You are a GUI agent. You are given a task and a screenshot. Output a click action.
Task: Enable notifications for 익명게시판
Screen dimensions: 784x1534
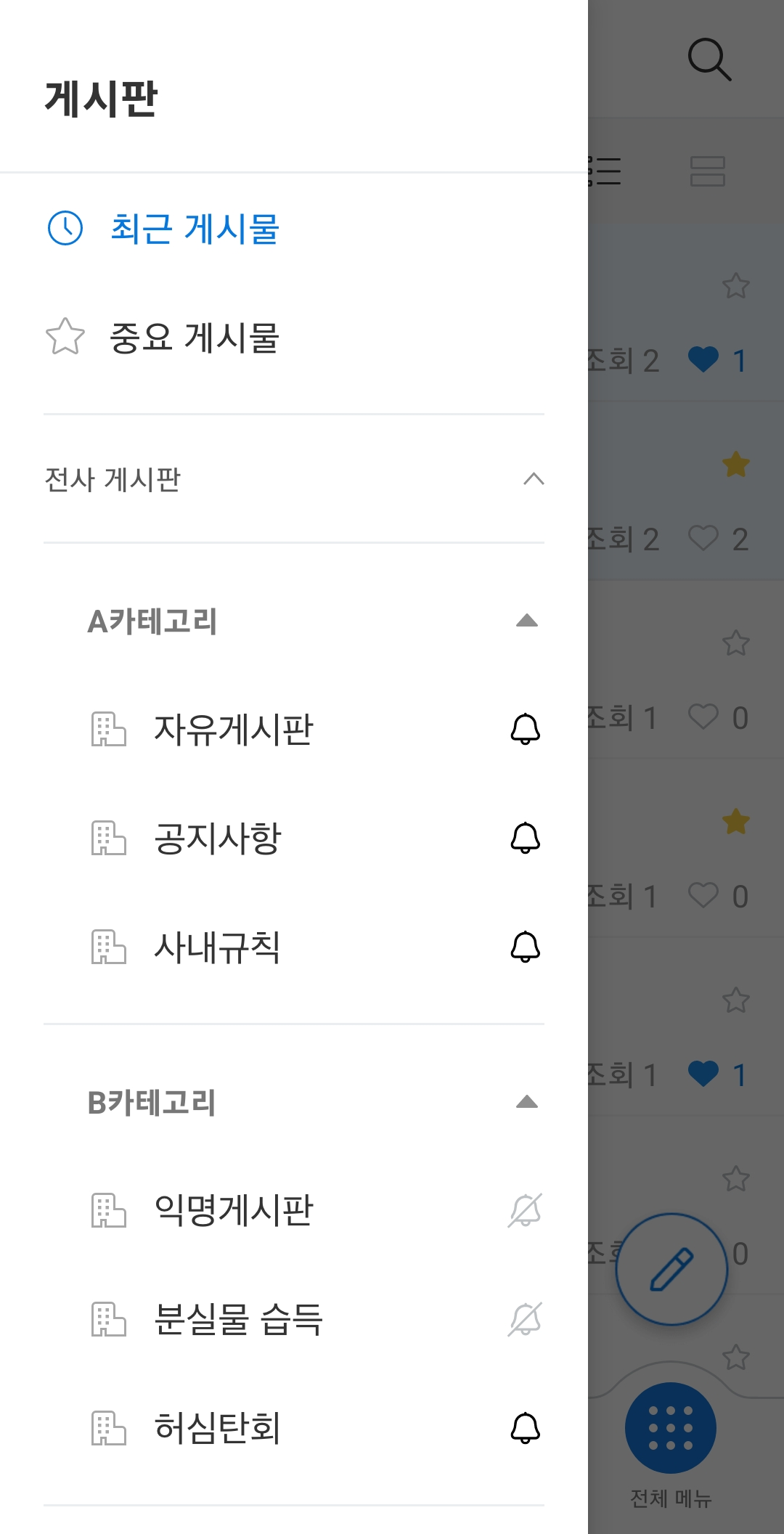tap(525, 1211)
